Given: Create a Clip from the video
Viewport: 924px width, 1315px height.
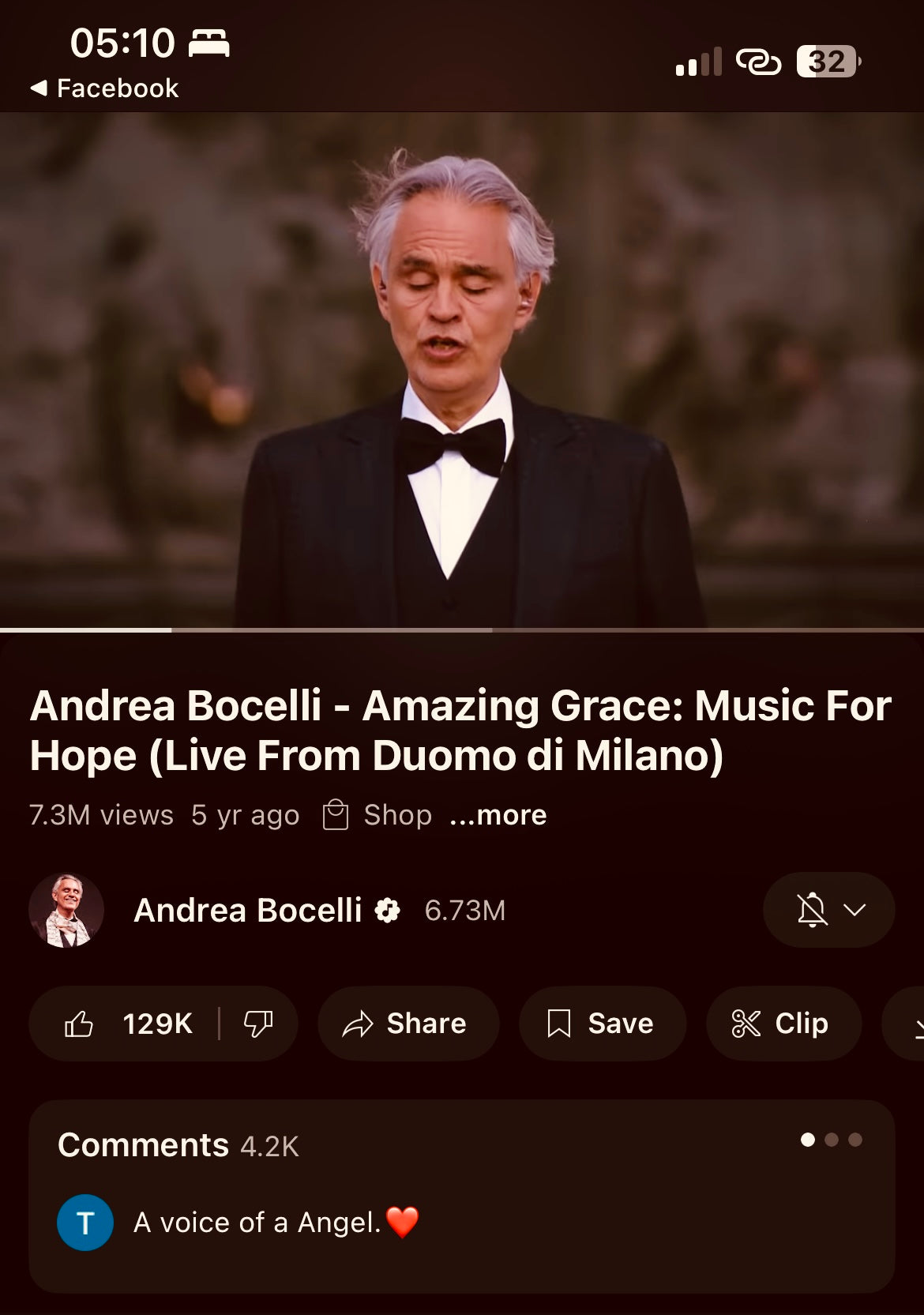Looking at the screenshot, I should [x=783, y=1024].
